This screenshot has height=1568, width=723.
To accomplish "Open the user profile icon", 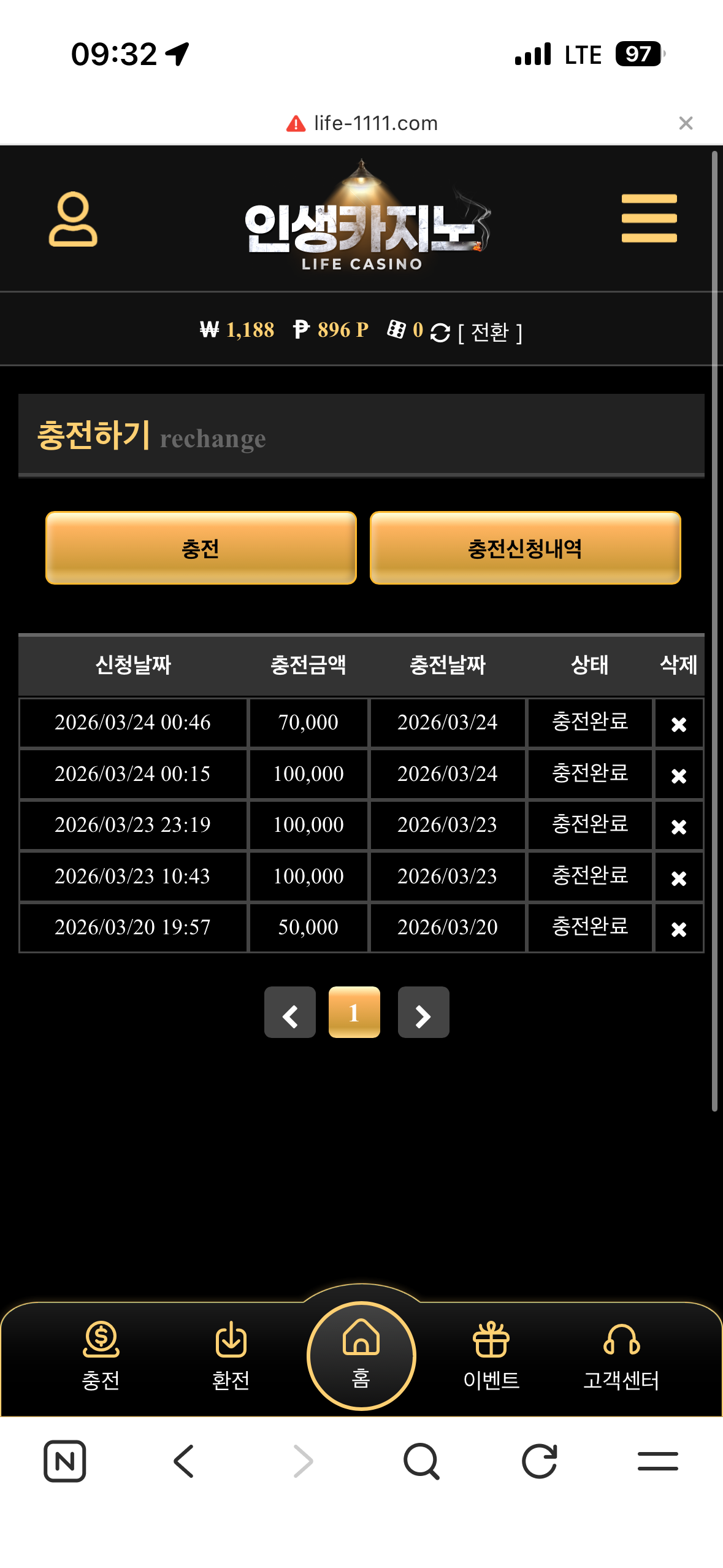I will pos(73,219).
